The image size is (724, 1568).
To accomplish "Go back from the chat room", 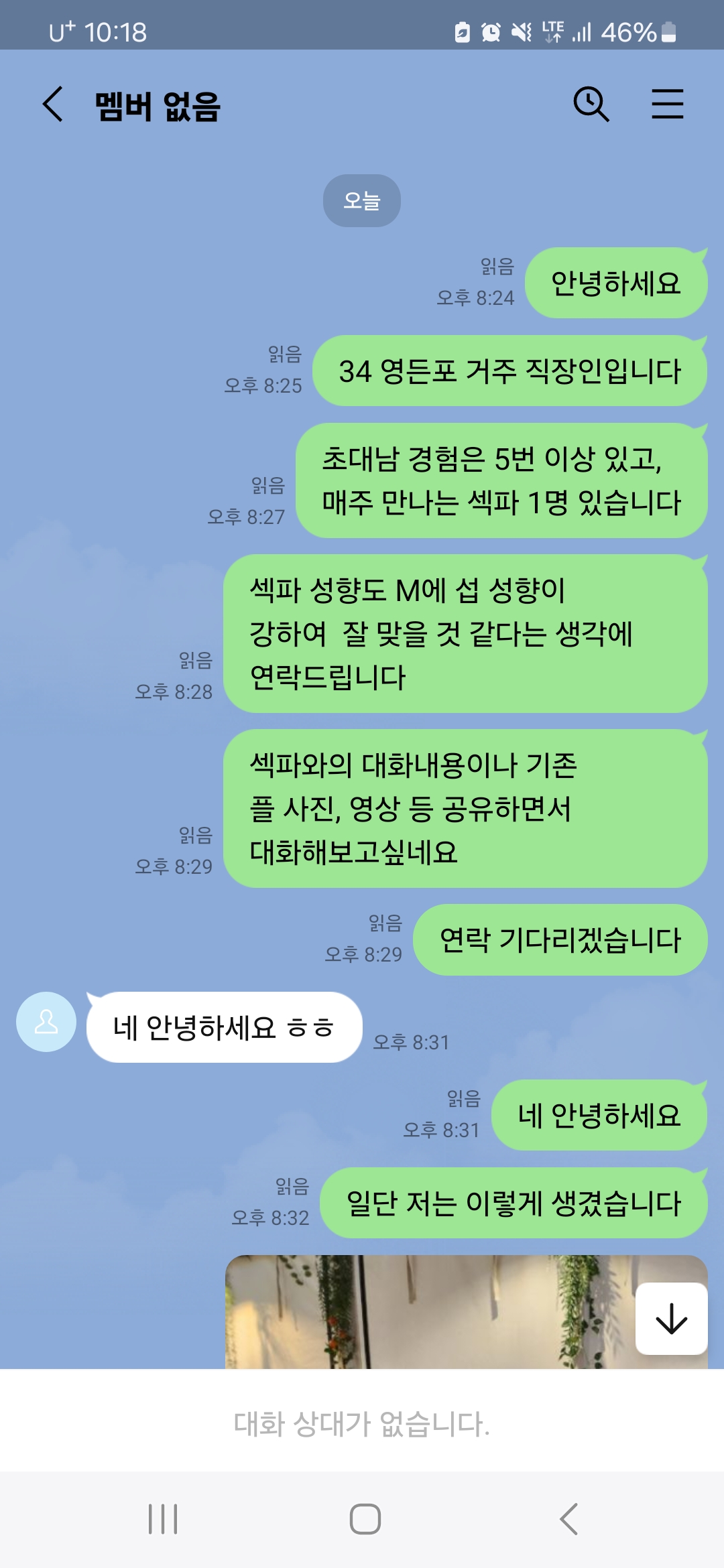I will click(54, 105).
